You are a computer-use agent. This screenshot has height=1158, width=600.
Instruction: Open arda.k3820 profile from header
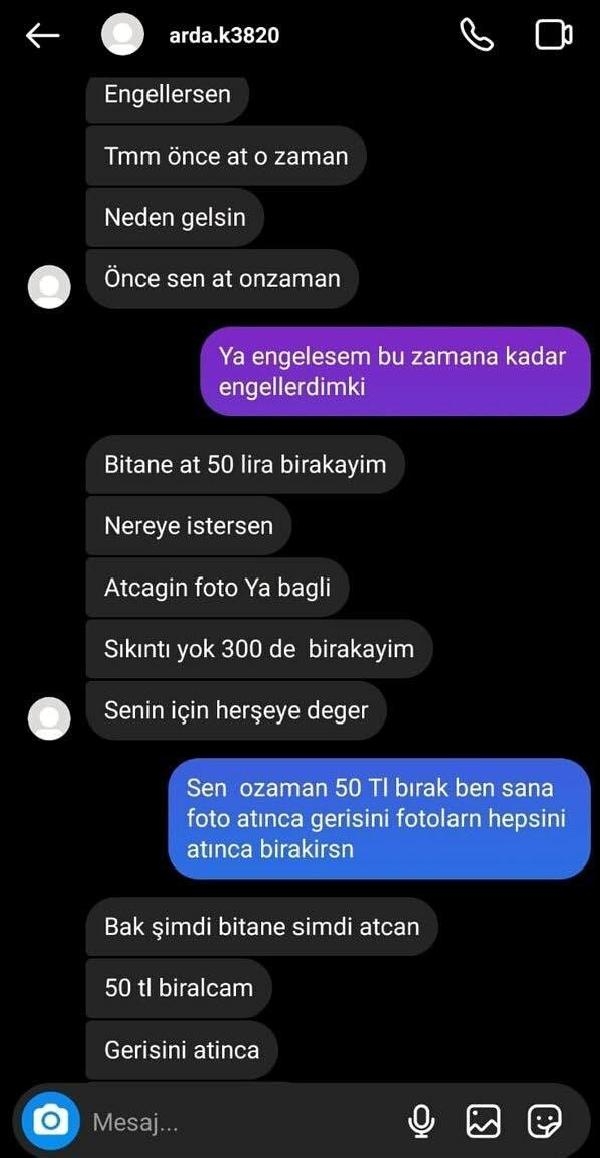click(x=225, y=36)
